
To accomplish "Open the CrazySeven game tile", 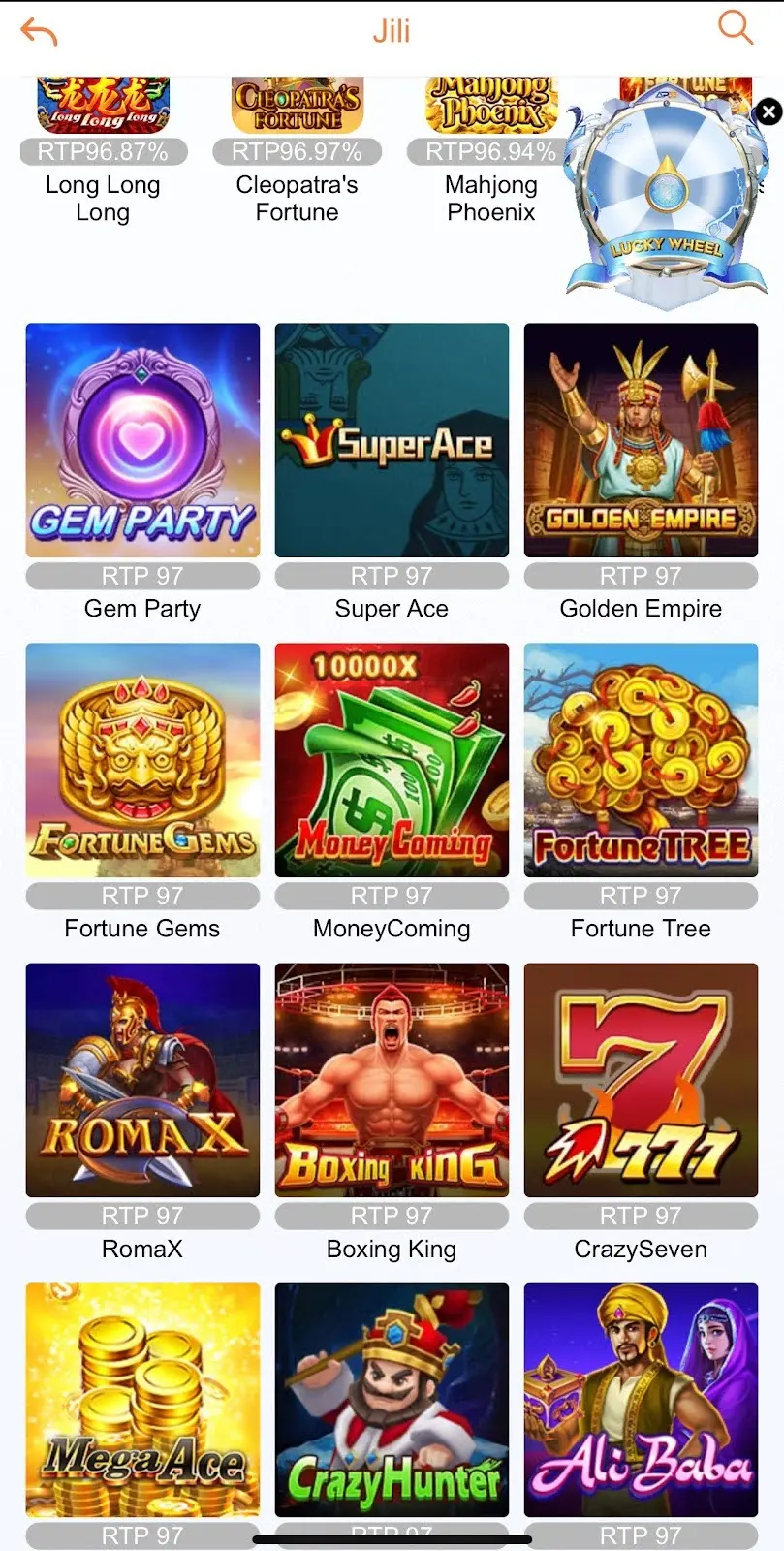I will pyautogui.click(x=641, y=1080).
